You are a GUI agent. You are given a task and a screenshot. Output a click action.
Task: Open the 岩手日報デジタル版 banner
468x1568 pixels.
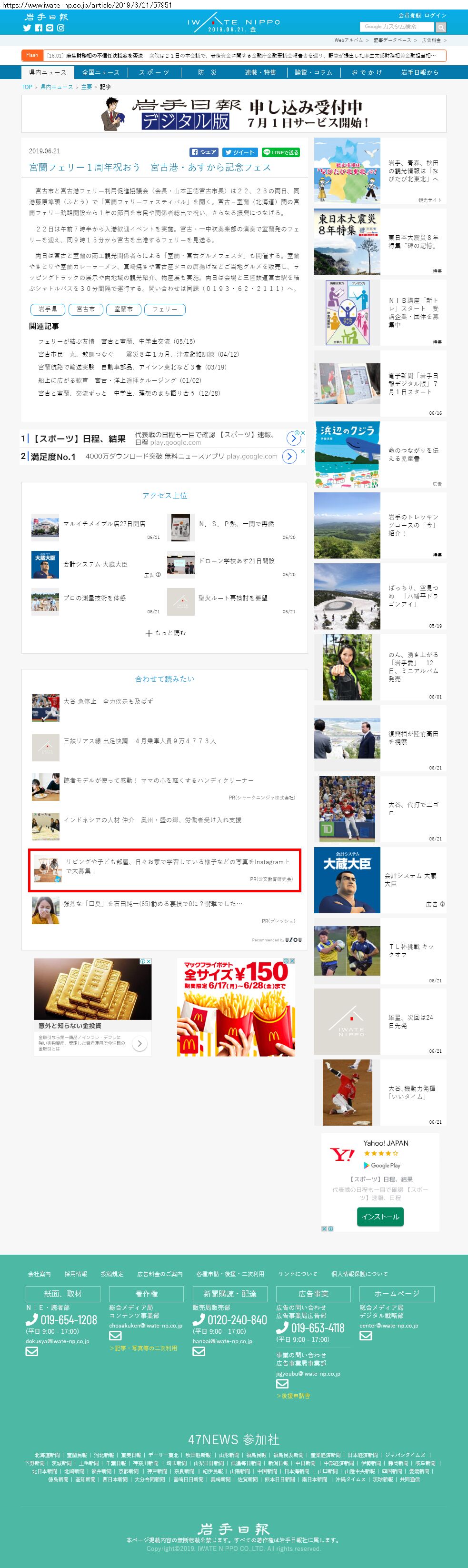(234, 114)
